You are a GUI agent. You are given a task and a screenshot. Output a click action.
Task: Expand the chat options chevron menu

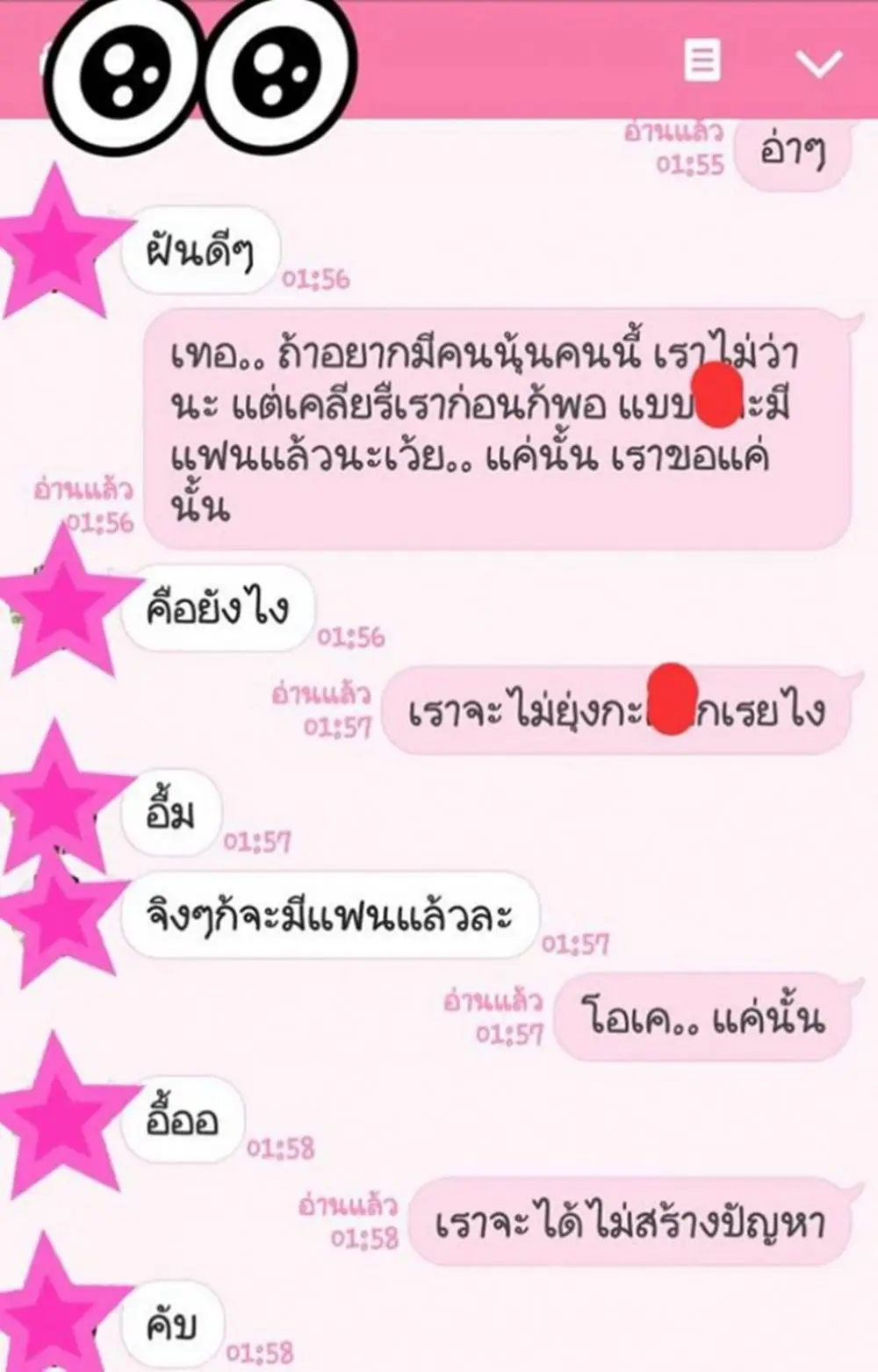(818, 62)
